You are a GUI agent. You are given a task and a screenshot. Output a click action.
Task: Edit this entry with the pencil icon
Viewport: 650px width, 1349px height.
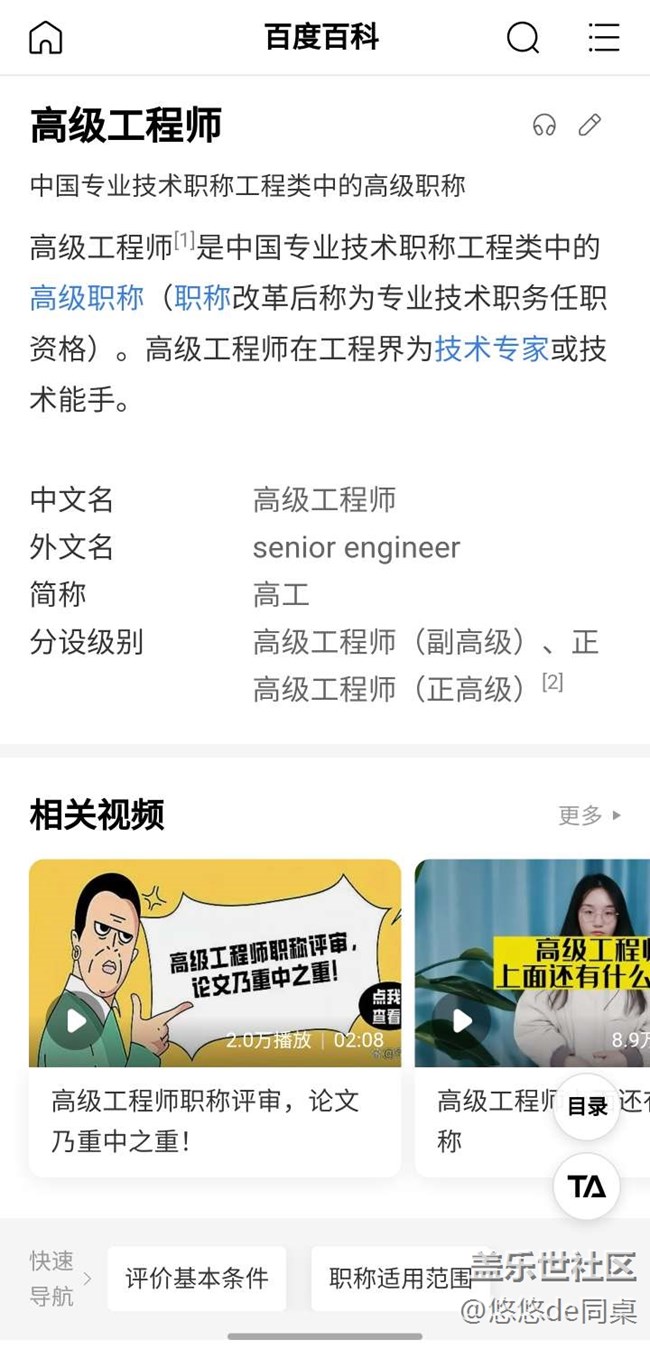tap(590, 125)
